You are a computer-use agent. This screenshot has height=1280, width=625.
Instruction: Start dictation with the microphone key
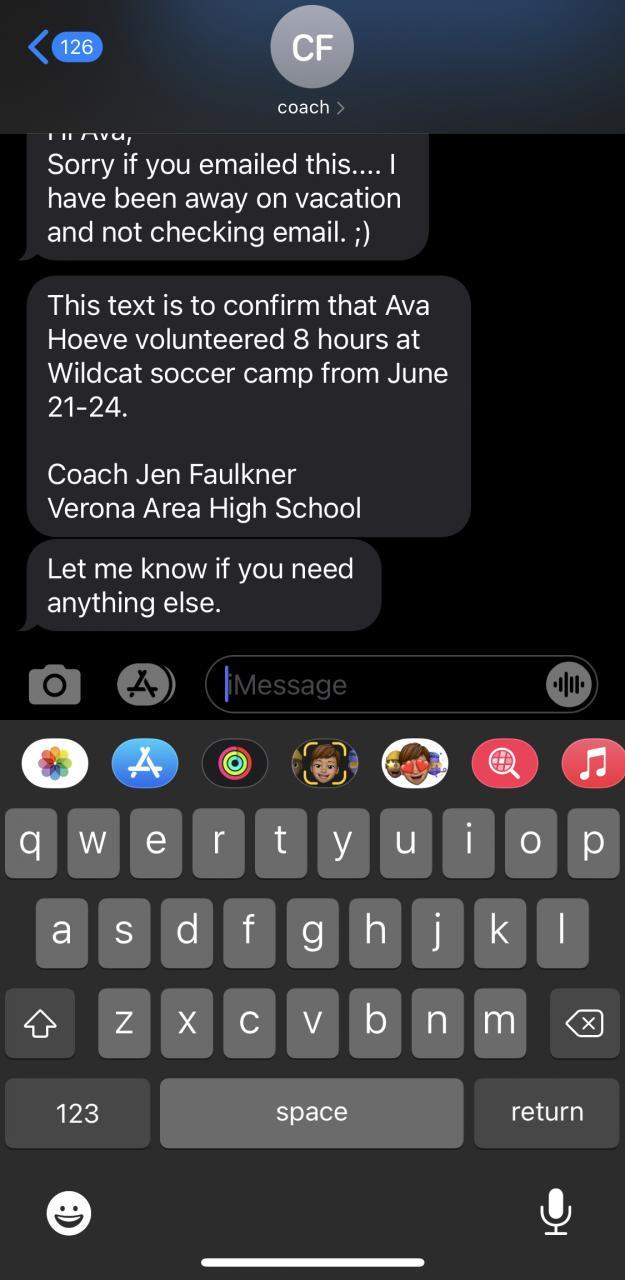pyautogui.click(x=555, y=1212)
